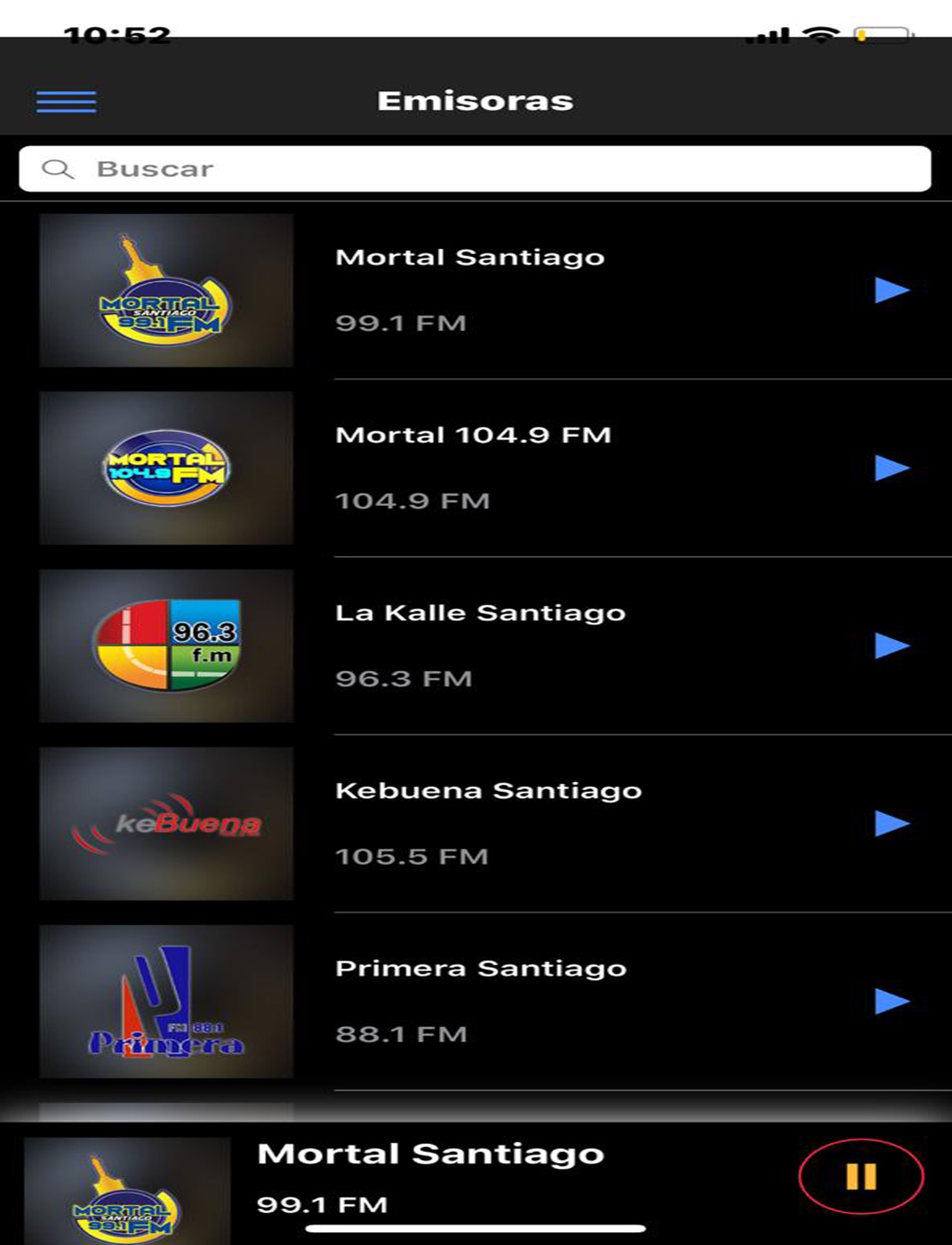Play the Mortal Santiago 99.1 FM station
Viewport: 952px width, 1245px height.
pos(891,290)
